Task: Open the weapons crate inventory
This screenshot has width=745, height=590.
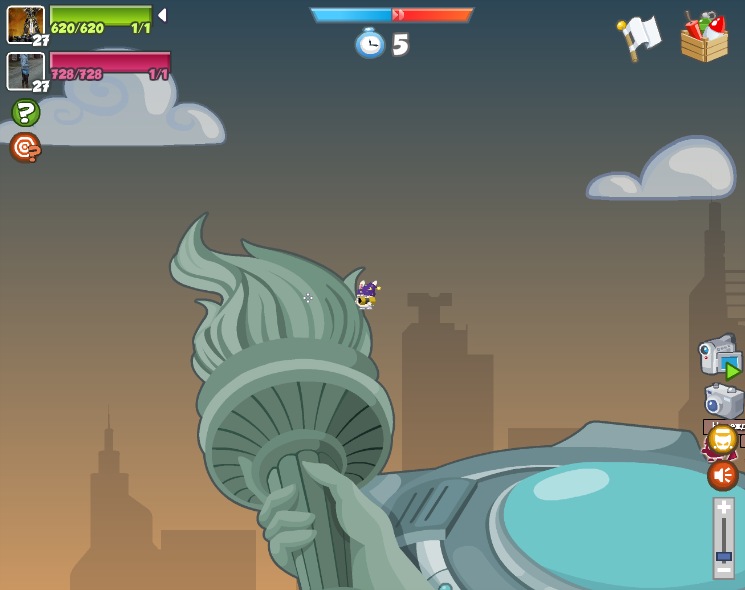Action: (704, 38)
